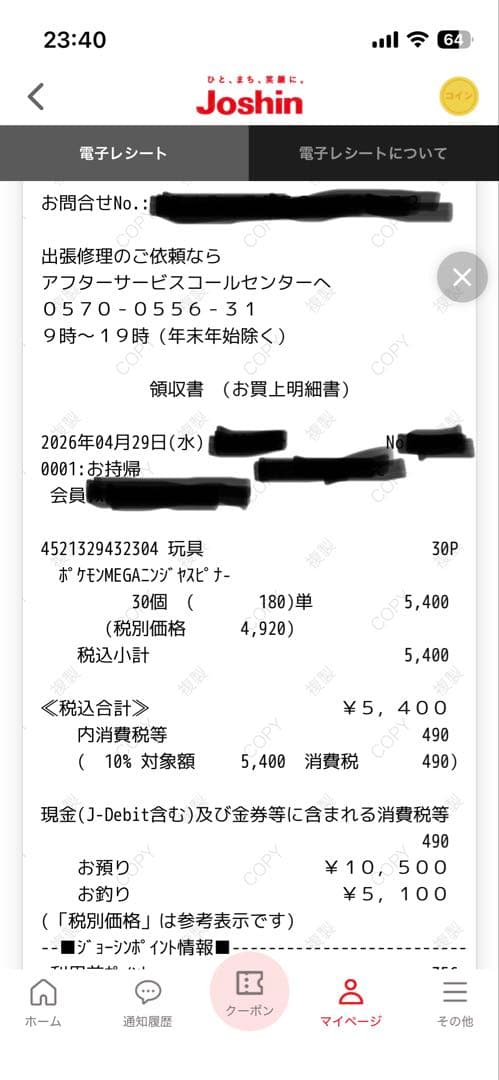Switch to the マイページ tab
499x1080 pixels.
coord(351,1004)
